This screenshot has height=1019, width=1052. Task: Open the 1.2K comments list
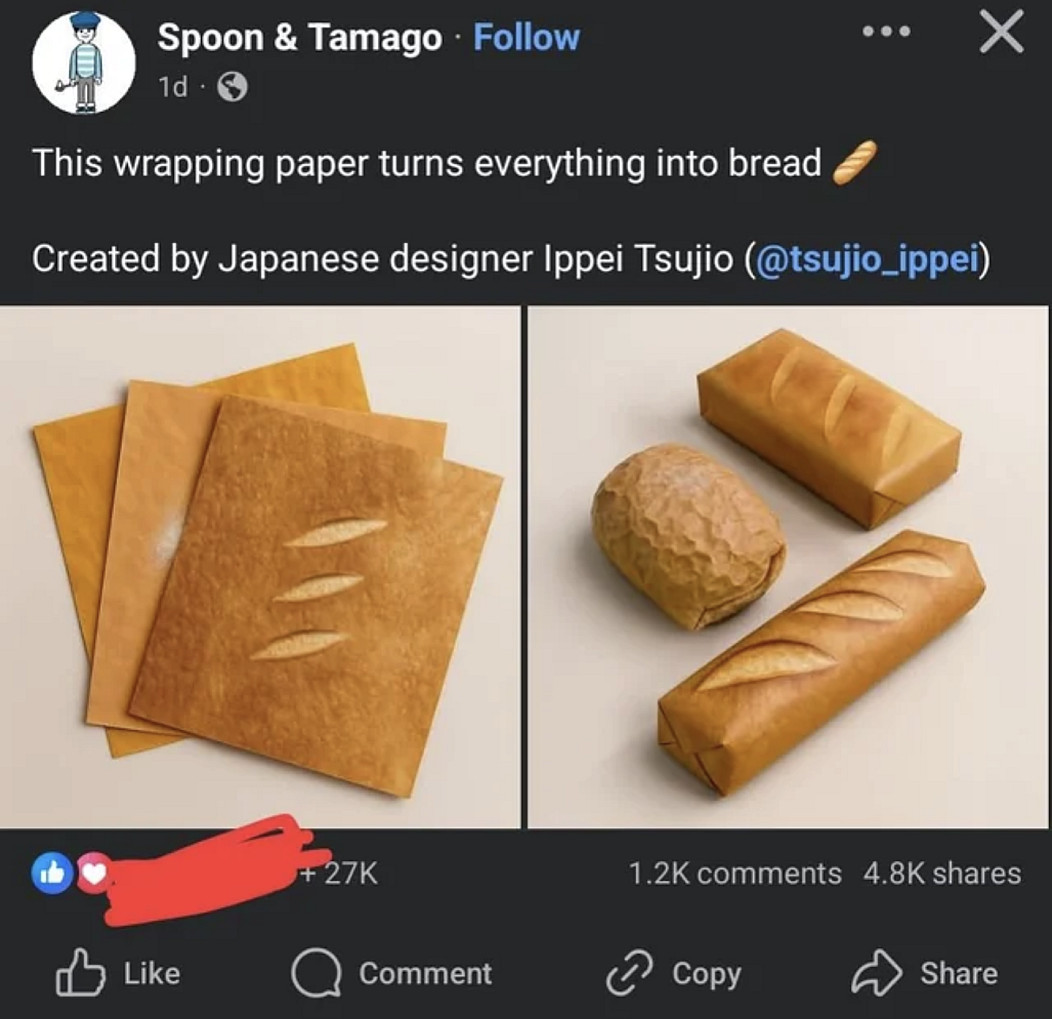click(735, 873)
